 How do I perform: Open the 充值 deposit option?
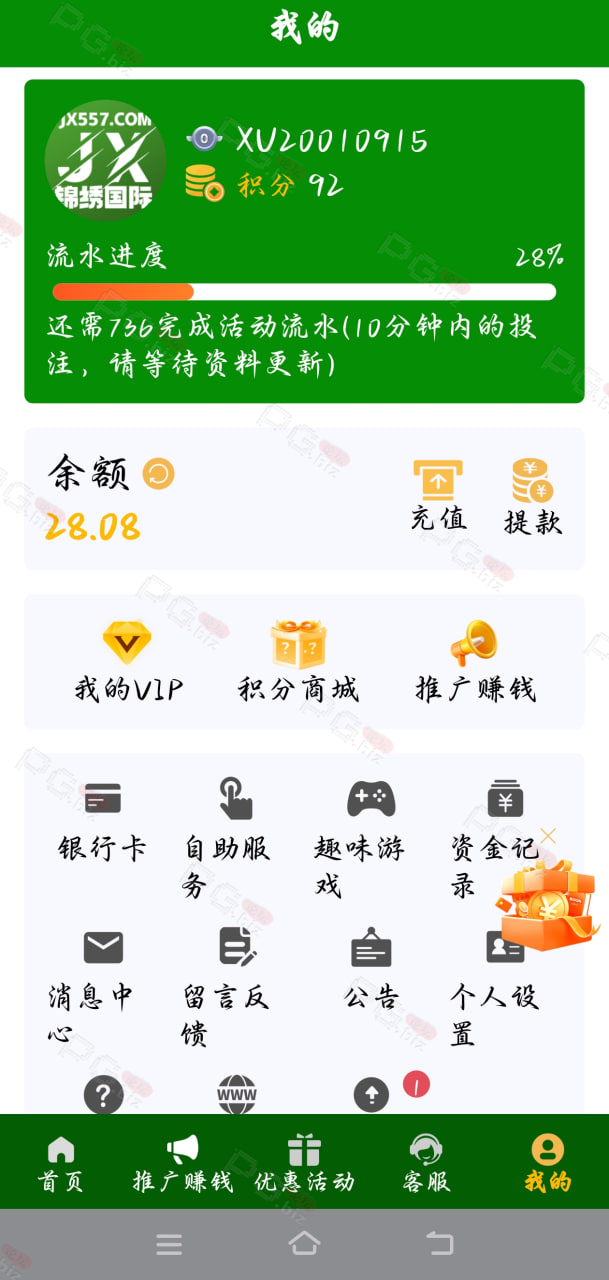[438, 496]
